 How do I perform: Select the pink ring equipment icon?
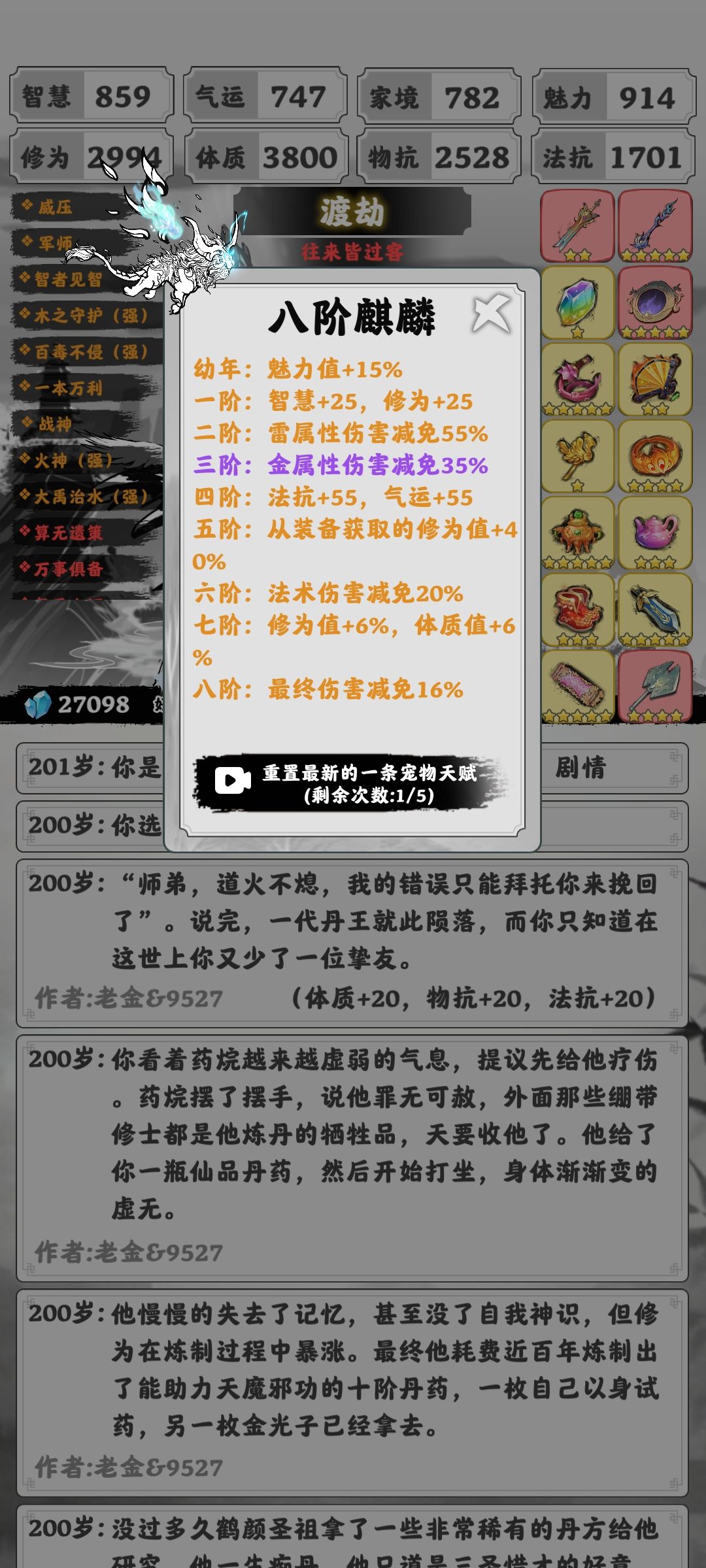[x=579, y=379]
